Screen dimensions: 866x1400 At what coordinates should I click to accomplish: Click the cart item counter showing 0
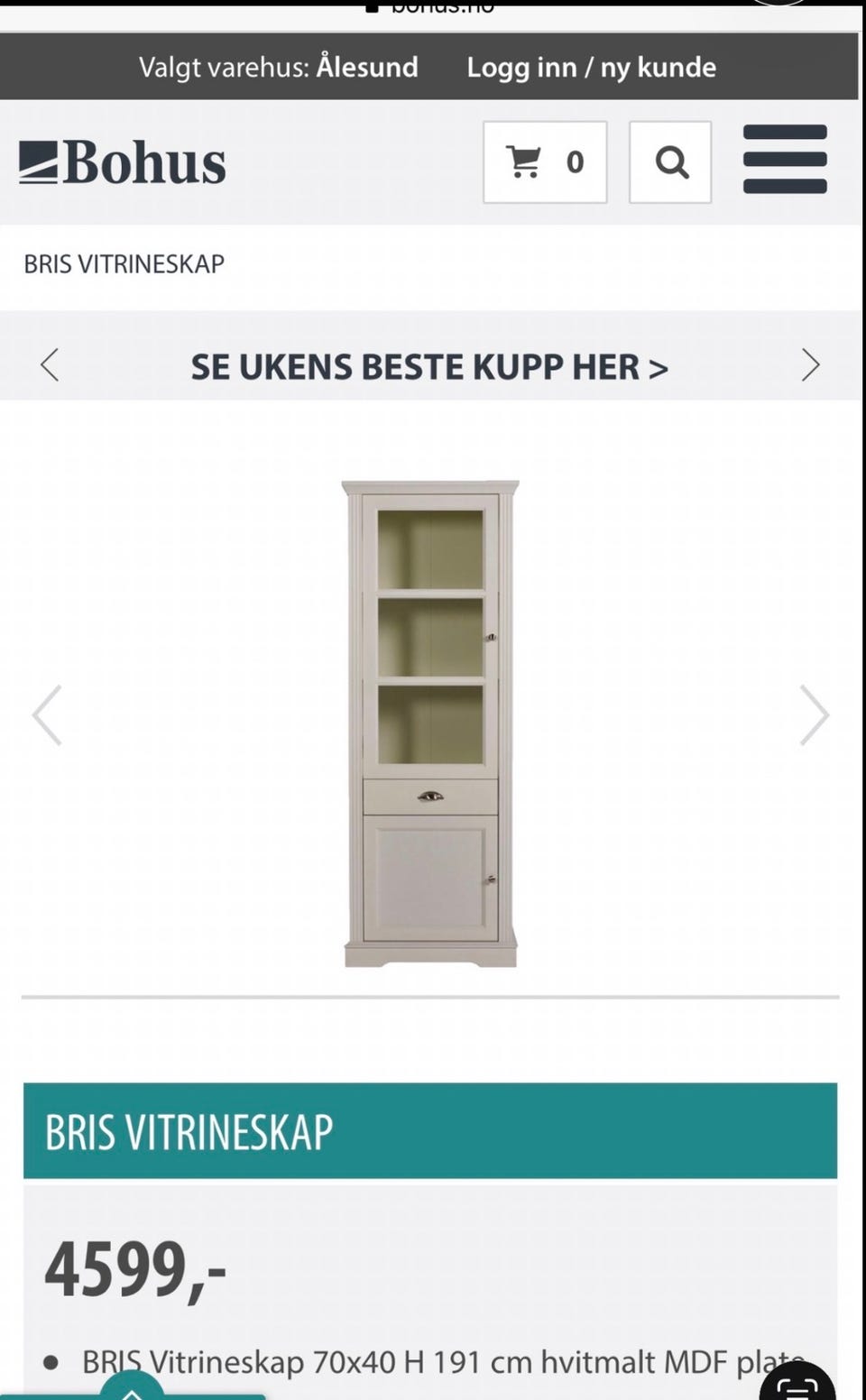click(x=573, y=162)
